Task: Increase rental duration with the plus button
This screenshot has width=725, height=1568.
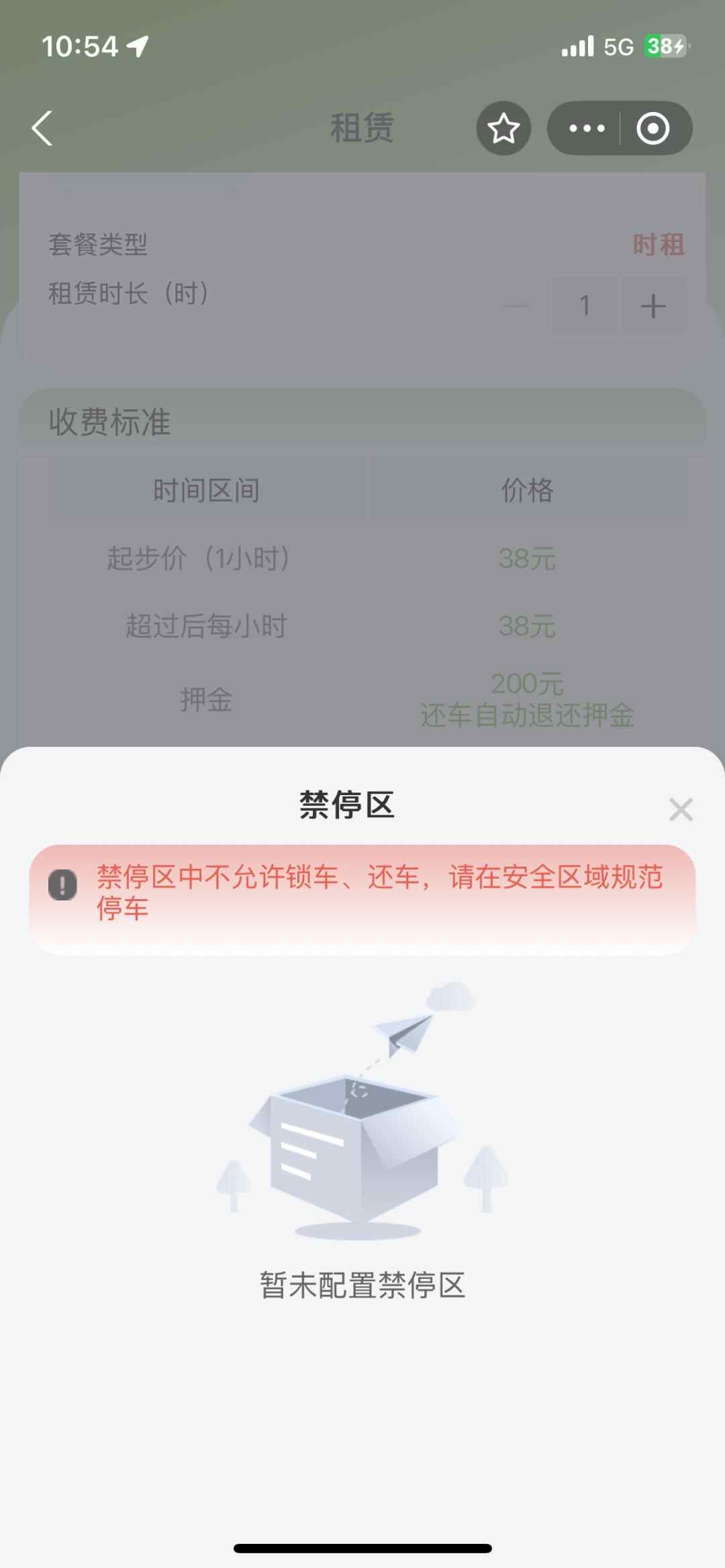Action: [653, 307]
